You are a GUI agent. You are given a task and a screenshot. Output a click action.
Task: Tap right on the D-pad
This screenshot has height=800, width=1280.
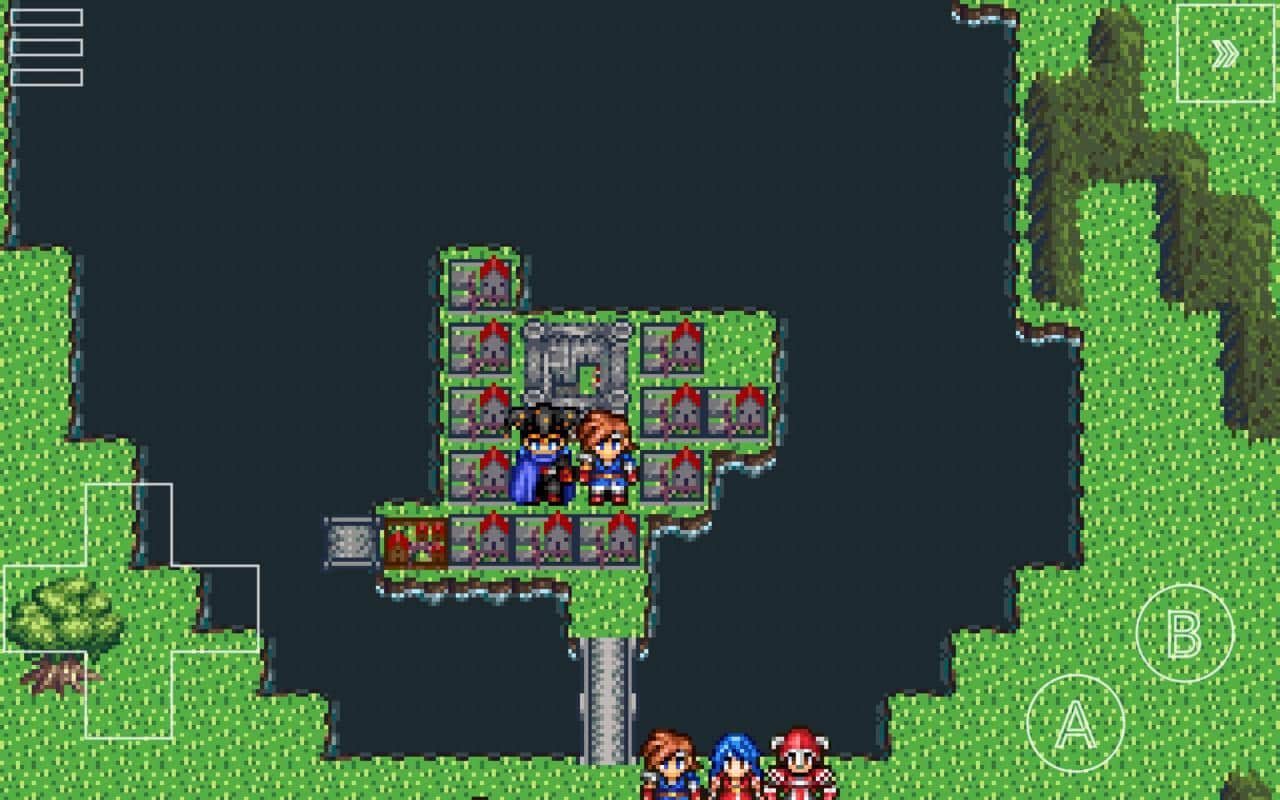(x=215, y=609)
